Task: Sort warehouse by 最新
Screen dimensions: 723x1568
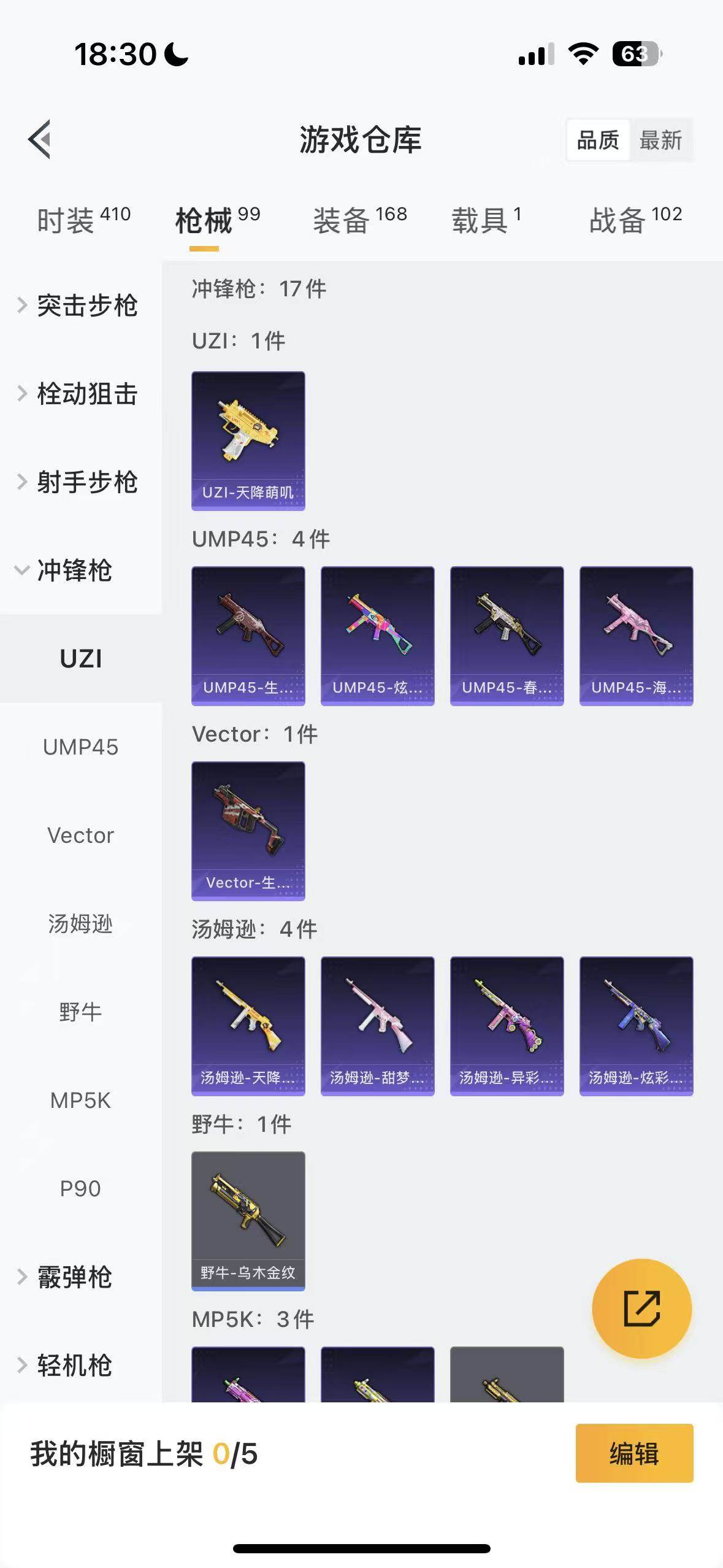Action: click(x=660, y=140)
